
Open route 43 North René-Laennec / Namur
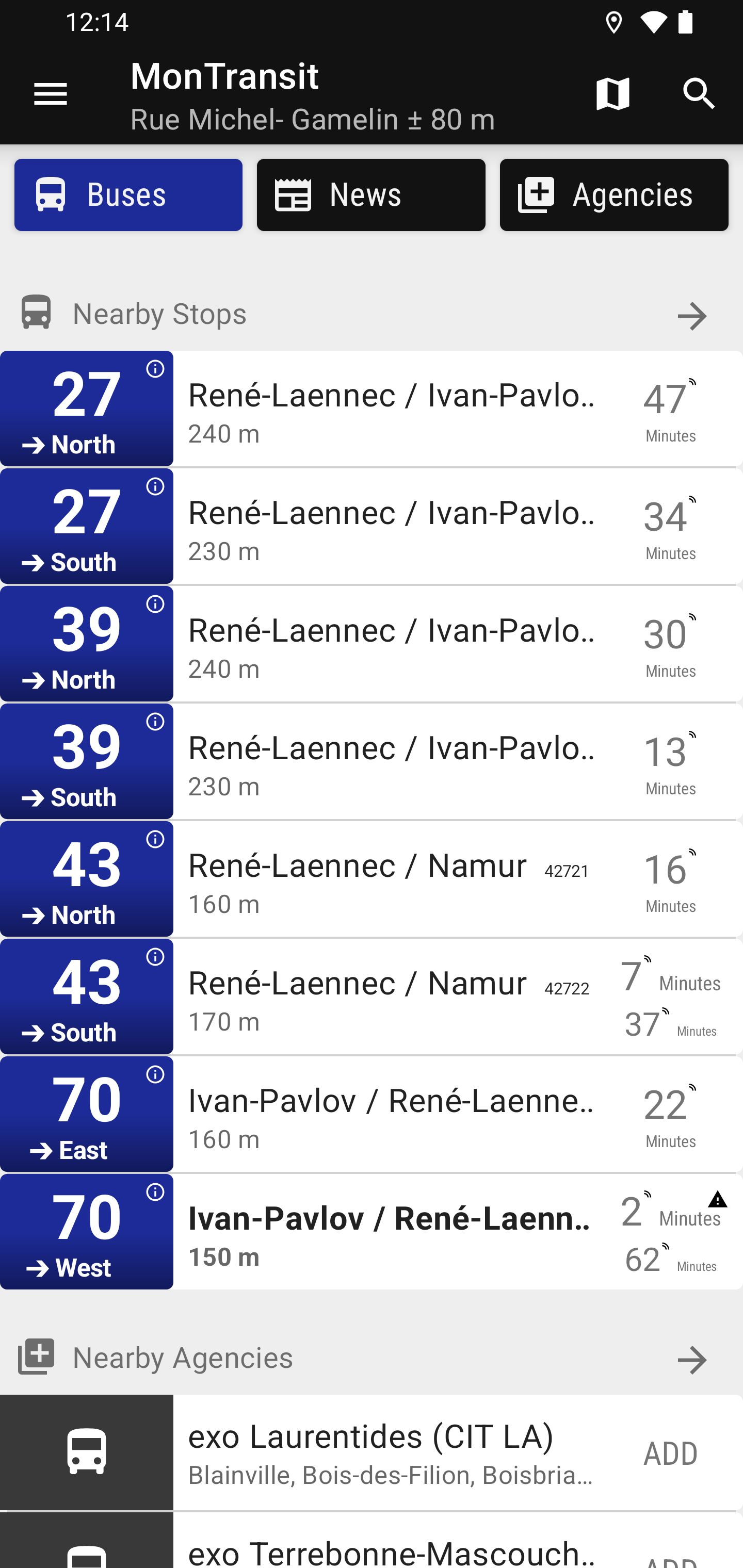[372, 879]
